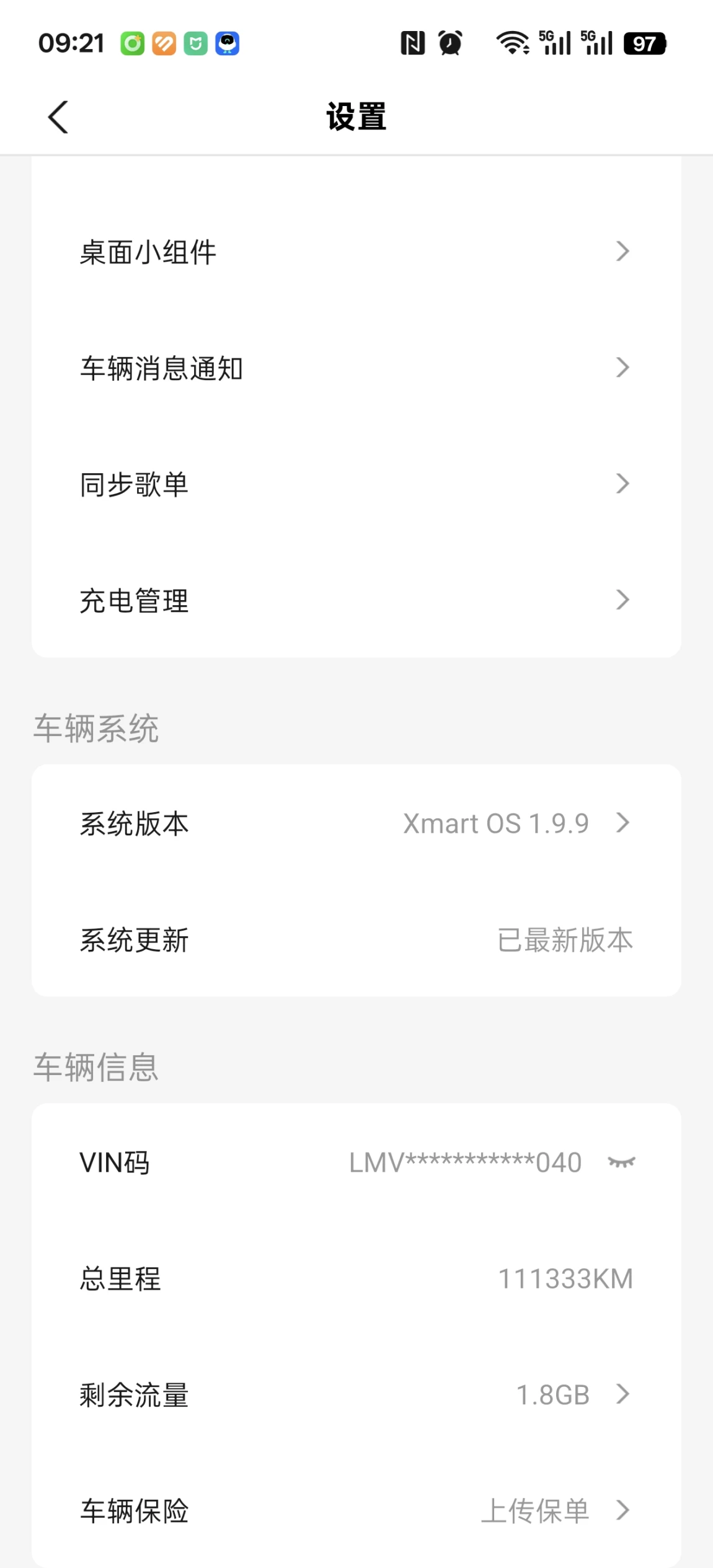Viewport: 713px width, 1568px height.
Task: Open the 同步歌单 option
Action: coord(356,484)
